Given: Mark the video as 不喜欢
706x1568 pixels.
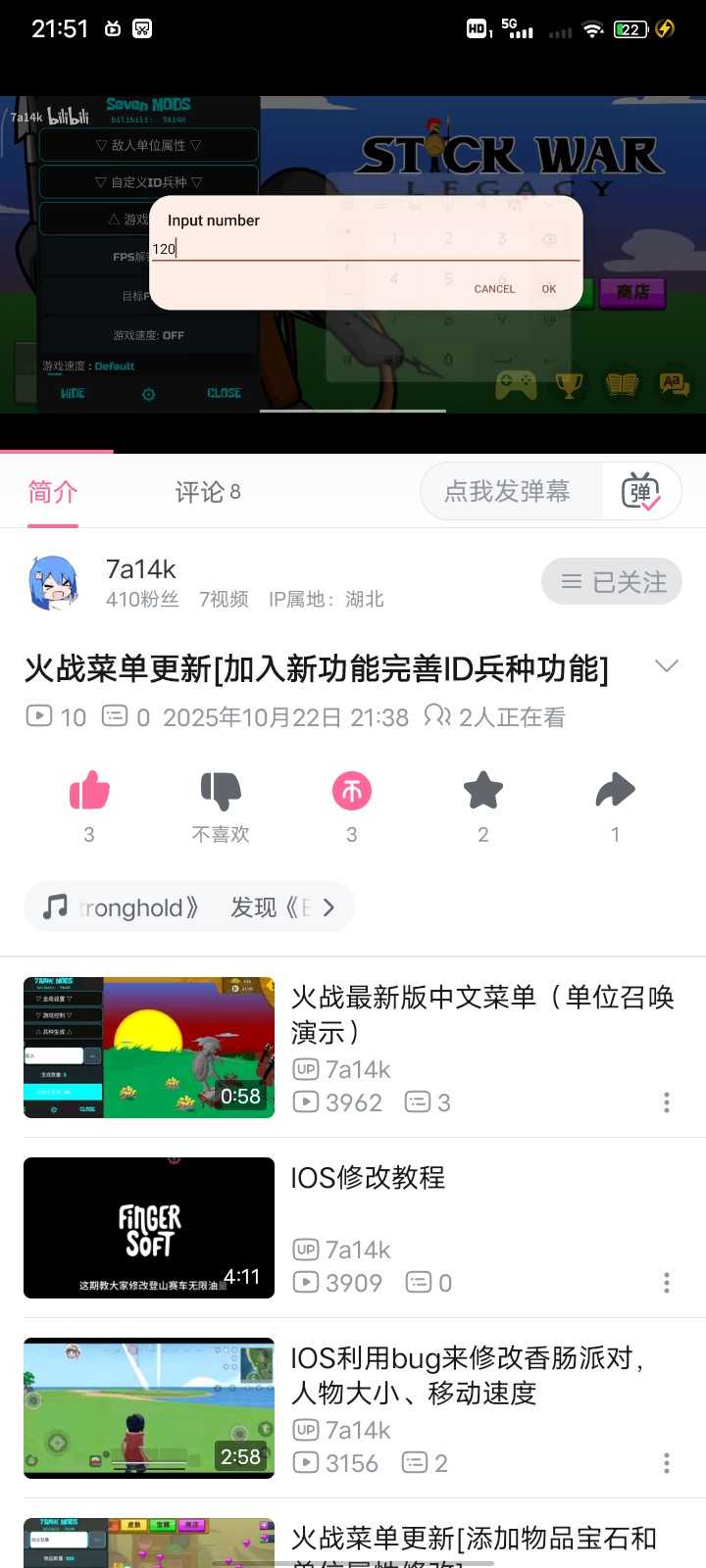Looking at the screenshot, I should click(221, 792).
